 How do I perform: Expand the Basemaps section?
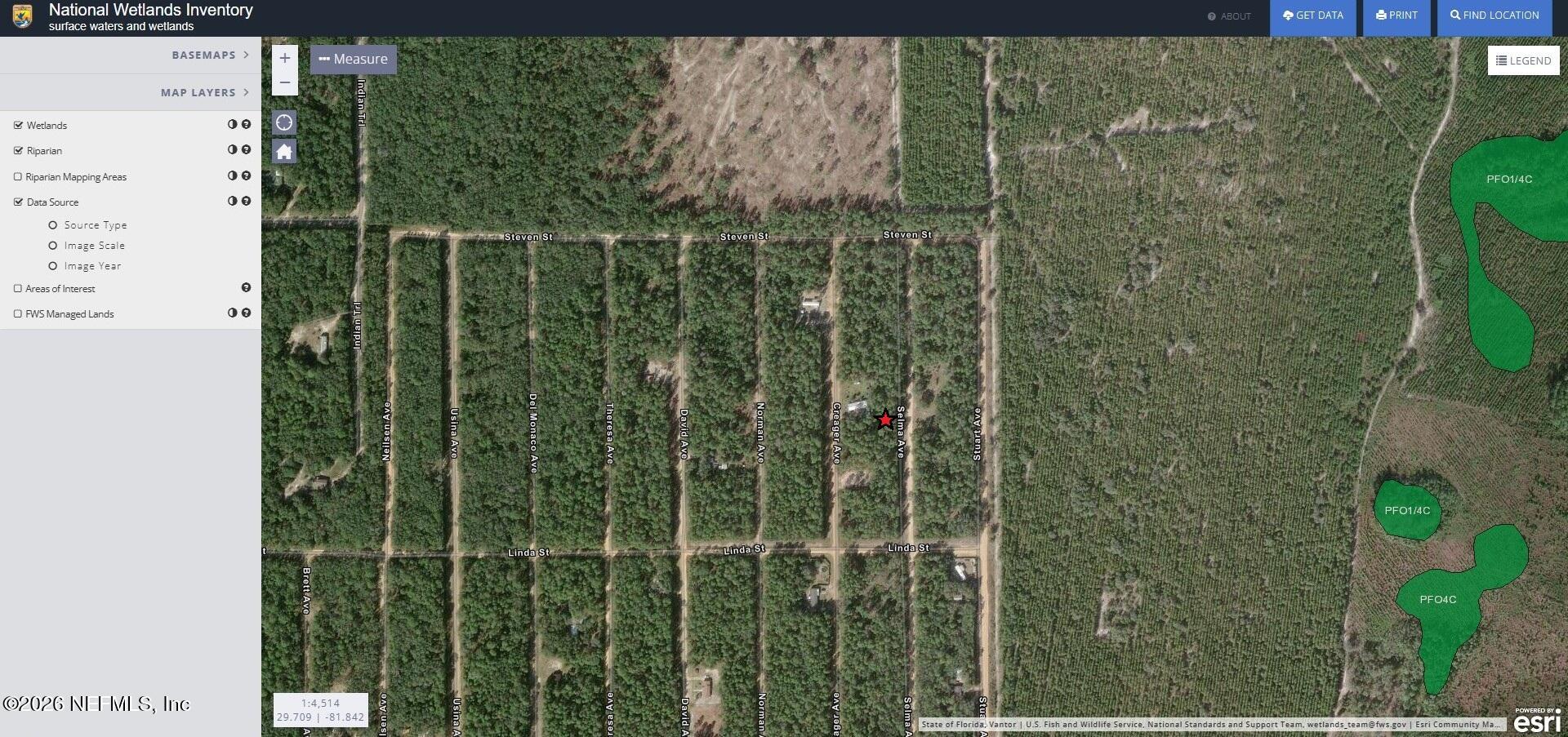(210, 55)
